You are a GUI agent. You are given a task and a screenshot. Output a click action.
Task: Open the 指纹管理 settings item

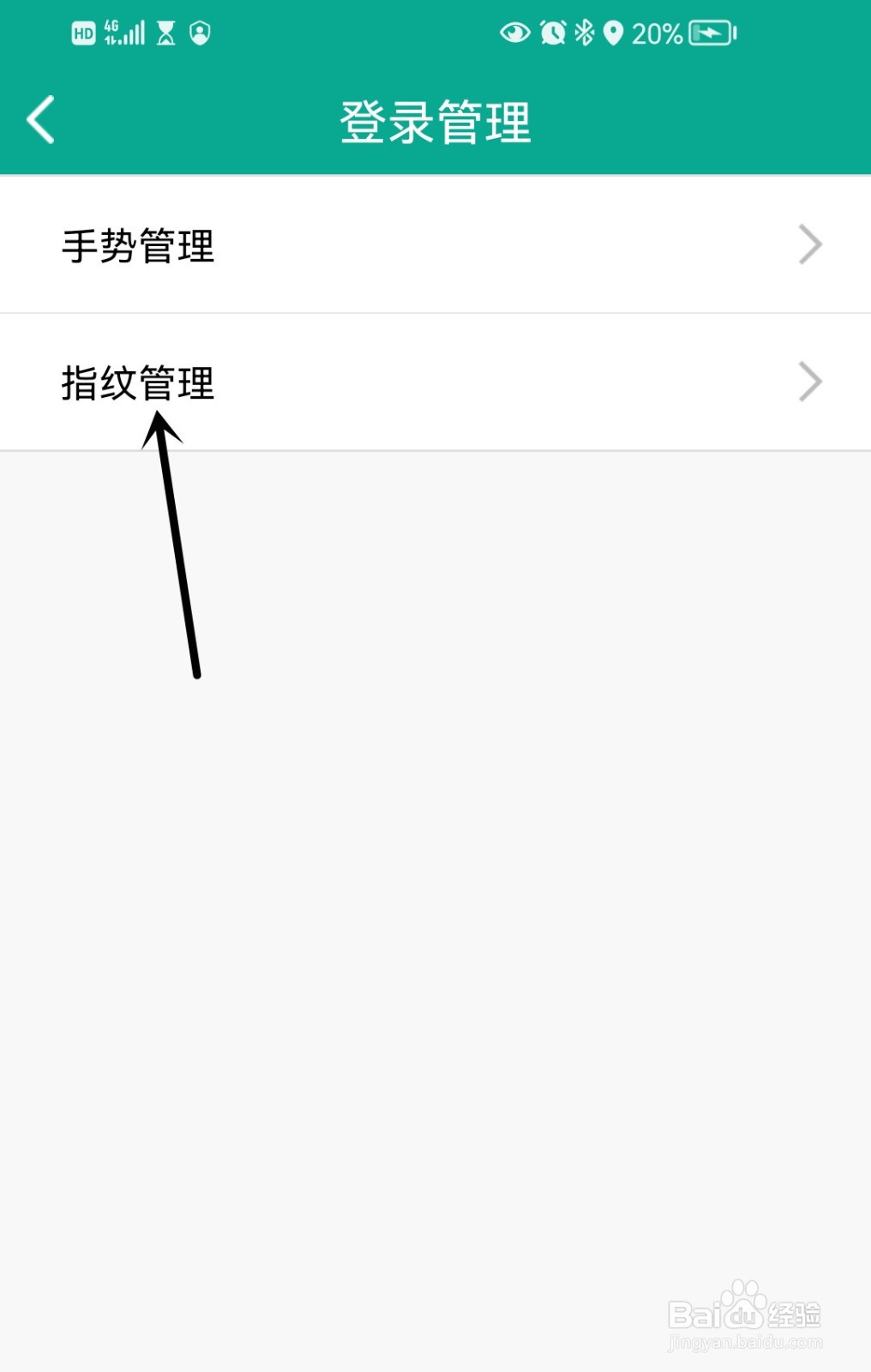point(137,383)
